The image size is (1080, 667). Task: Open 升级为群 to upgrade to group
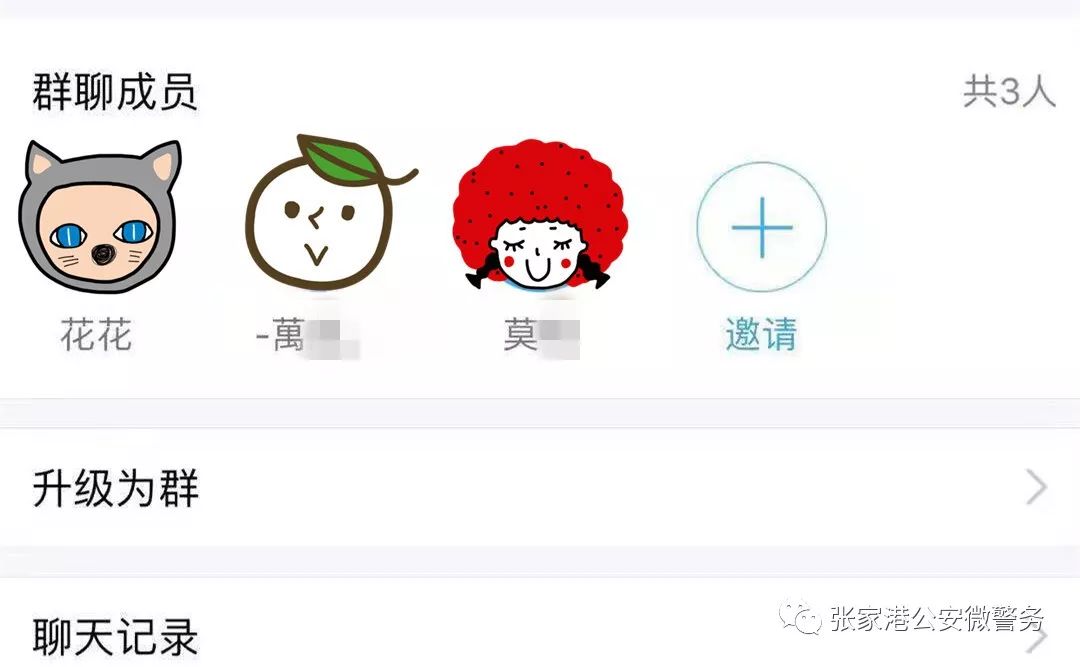[x=540, y=489]
